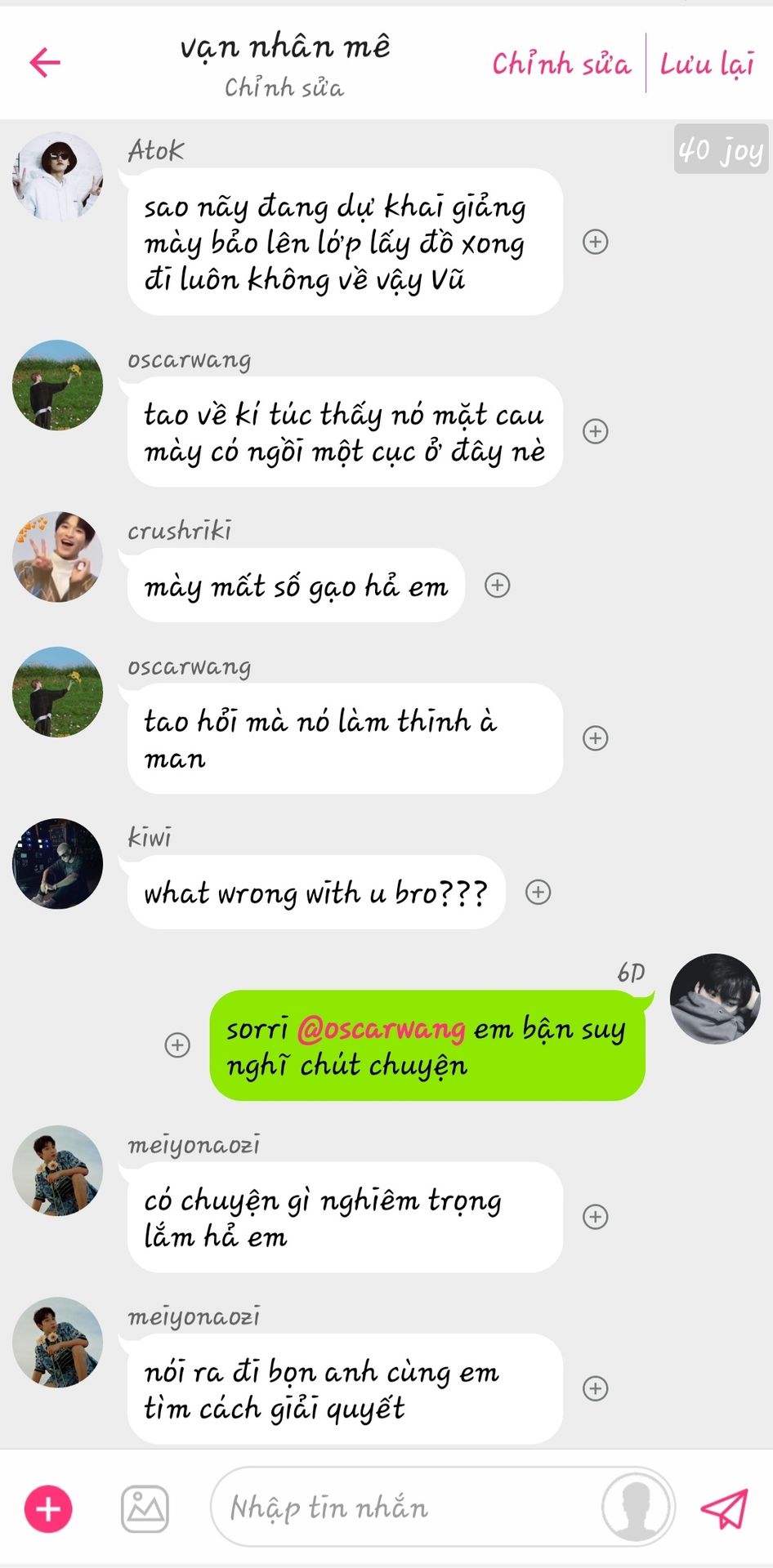Image resolution: width=773 pixels, height=1568 pixels.
Task: Tap the plus beside "nói ra đi bọn anh"
Action: coord(595,1388)
